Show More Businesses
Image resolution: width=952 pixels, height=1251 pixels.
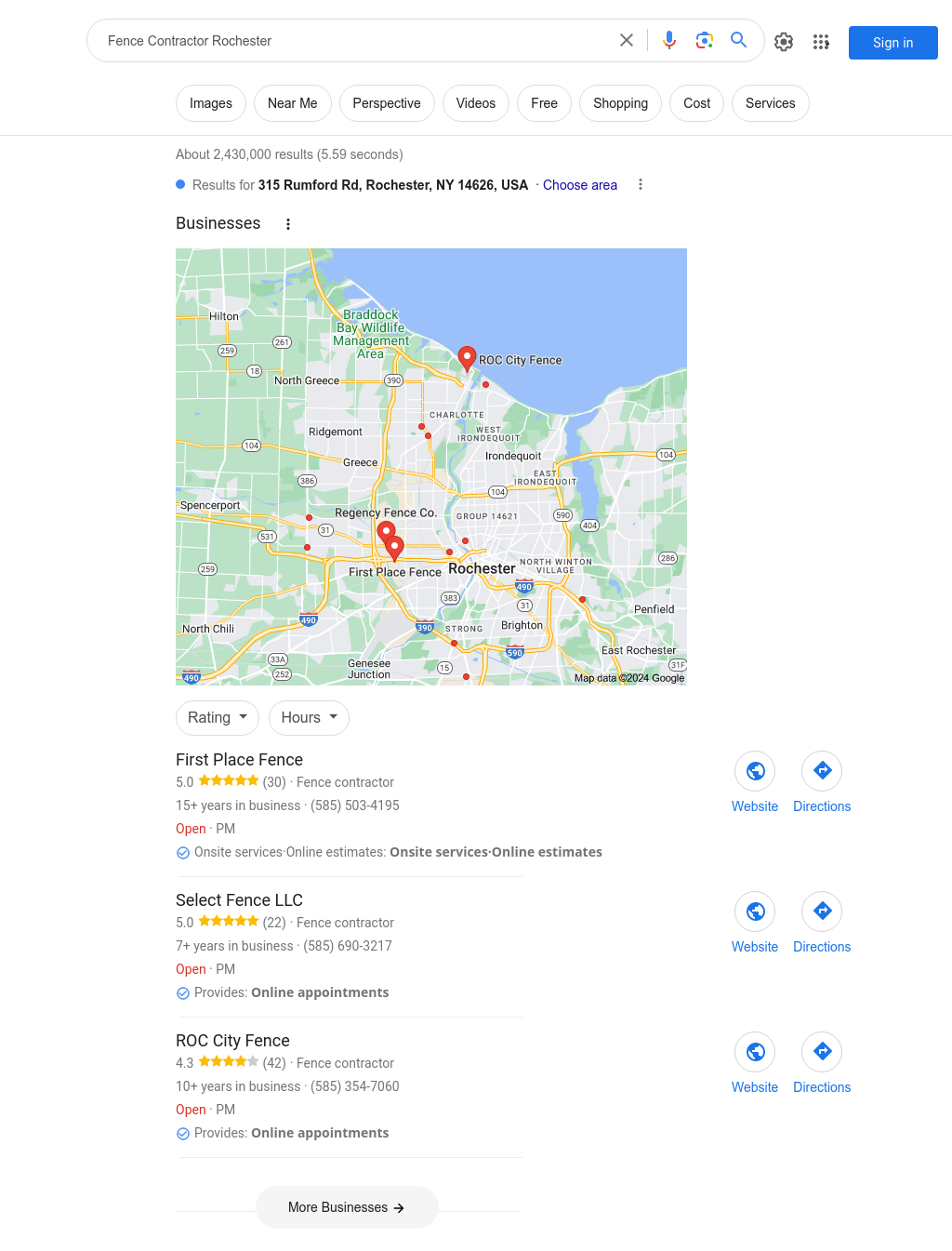click(x=346, y=1207)
